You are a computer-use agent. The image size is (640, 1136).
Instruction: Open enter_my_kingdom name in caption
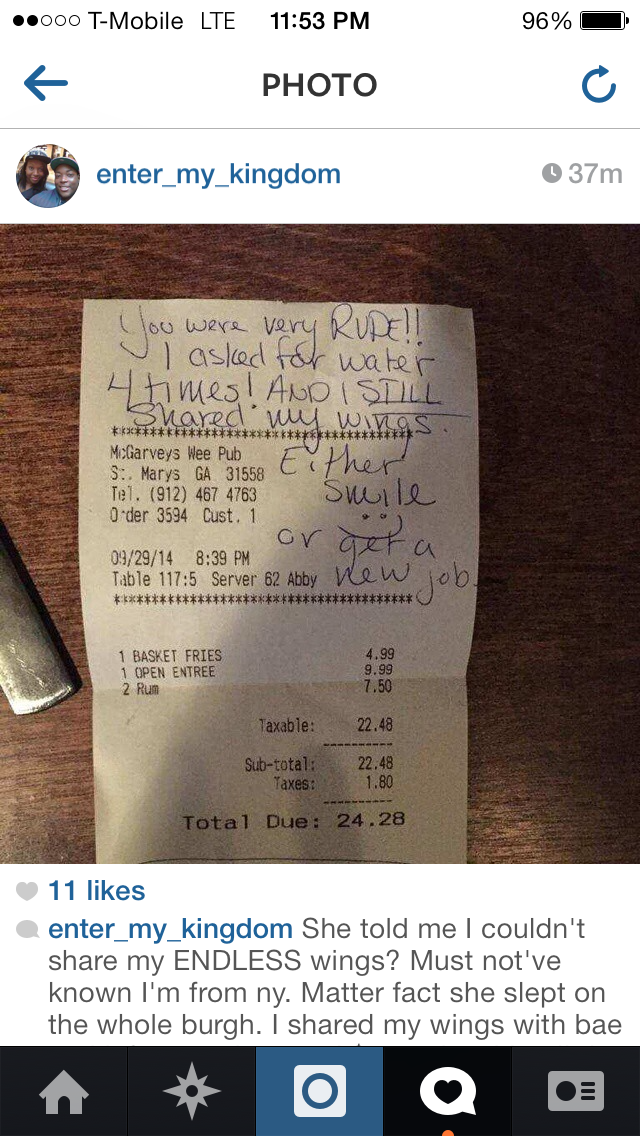pos(170,928)
